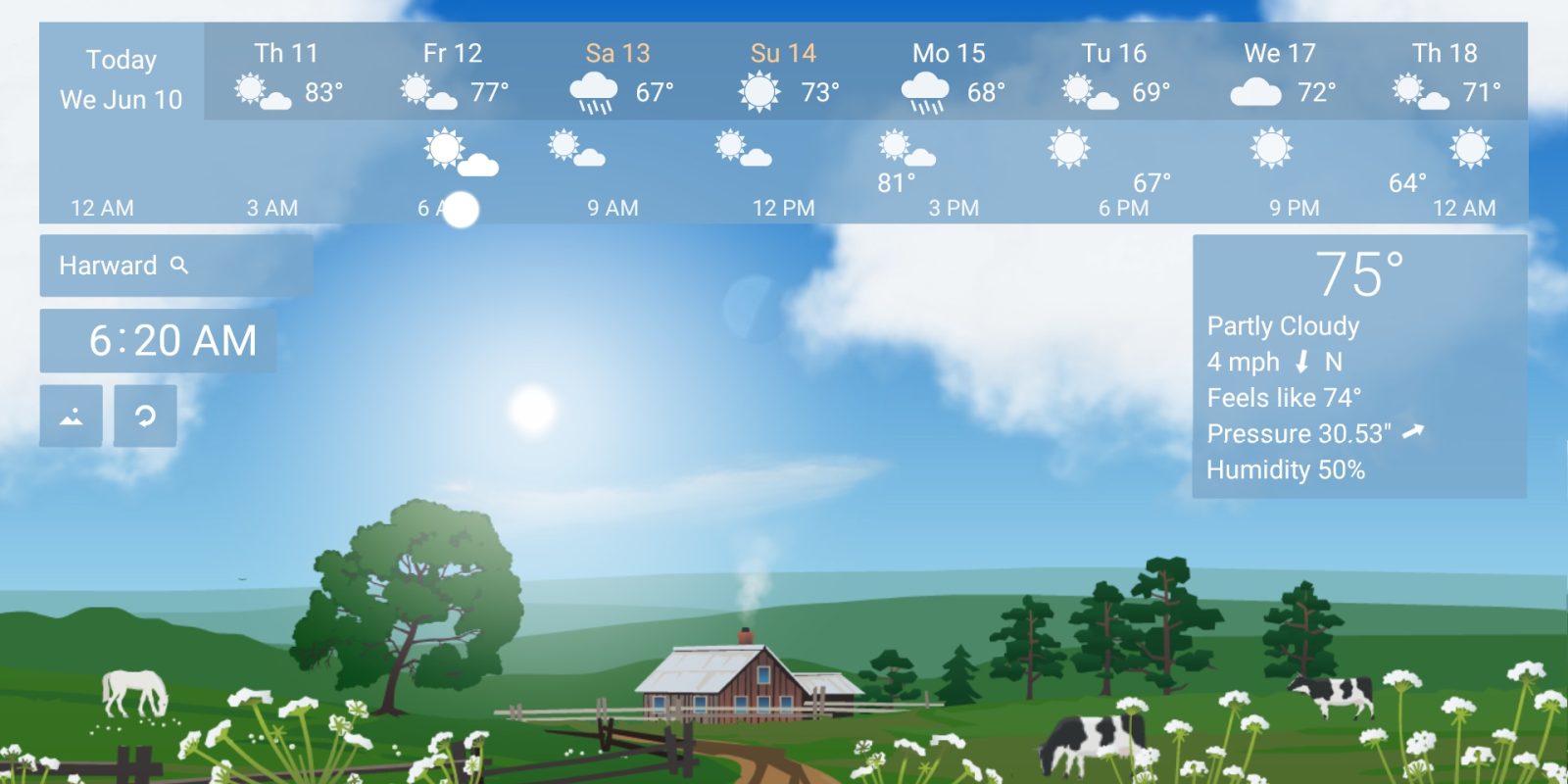Viewport: 1568px width, 784px height.
Task: Tap the 6:20 AM time display
Action: [x=159, y=341]
